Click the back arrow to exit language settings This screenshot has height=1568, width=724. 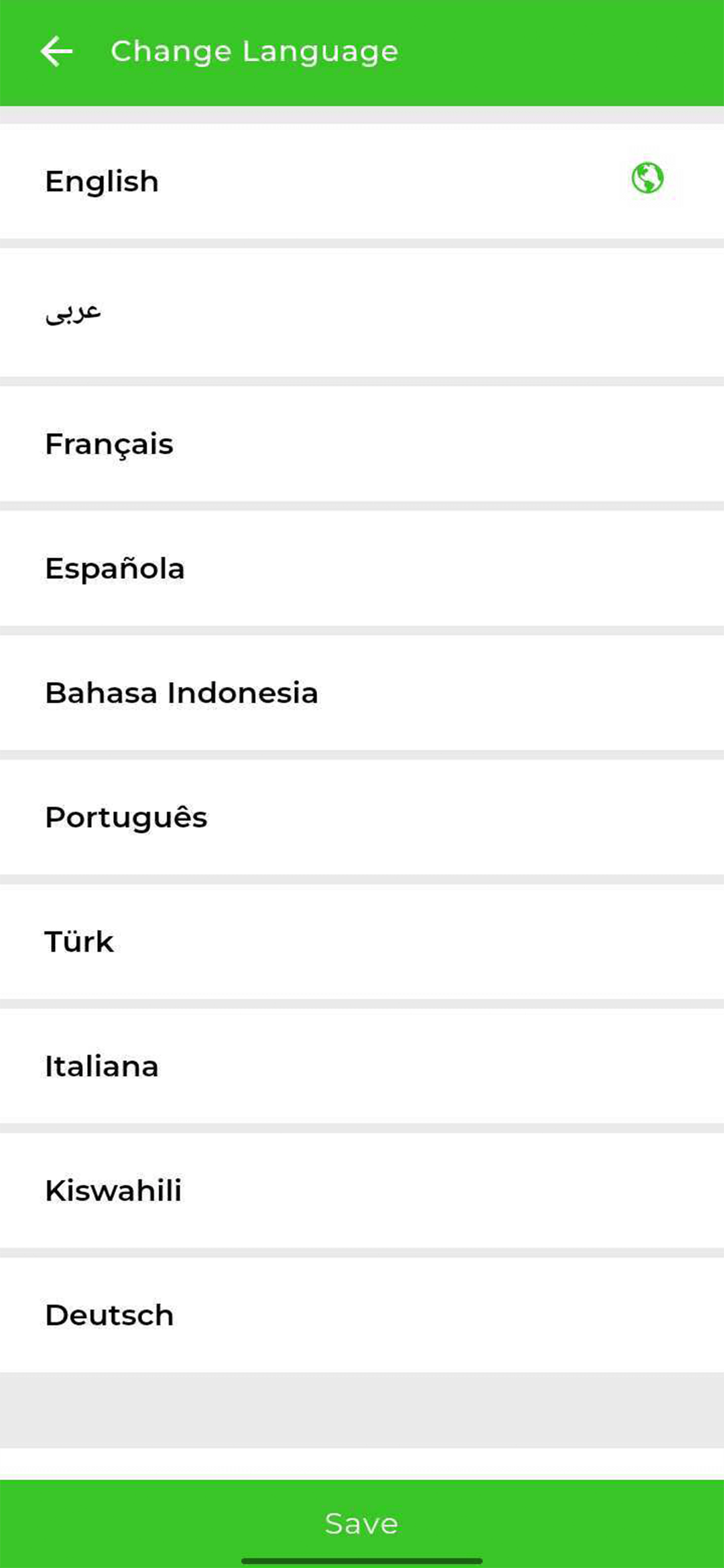[56, 51]
